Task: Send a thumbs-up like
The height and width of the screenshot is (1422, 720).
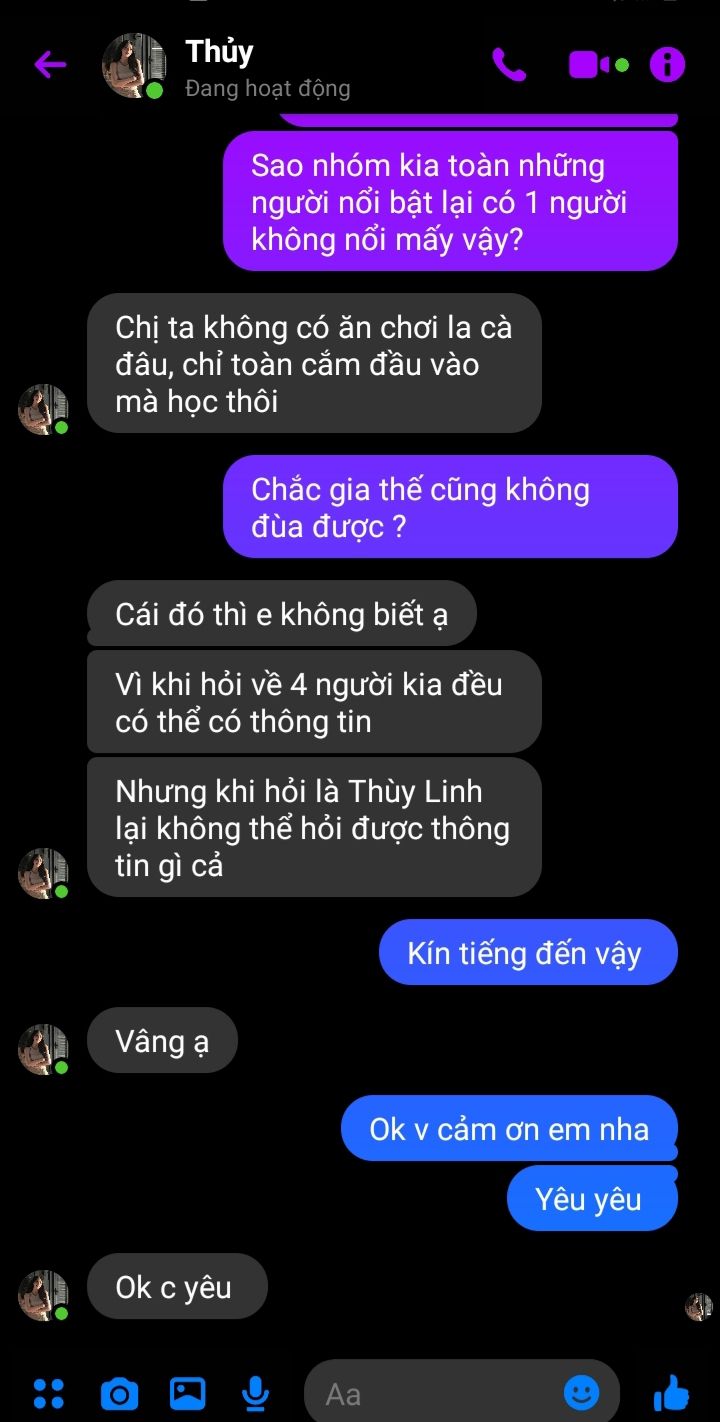Action: tap(671, 1393)
